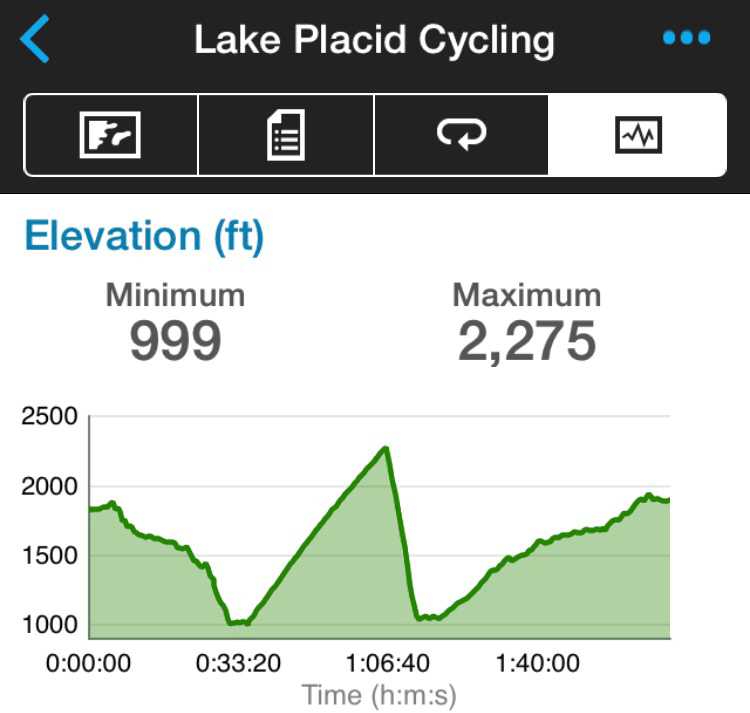Select the charts tab
750x713 pixels.
pyautogui.click(x=637, y=135)
